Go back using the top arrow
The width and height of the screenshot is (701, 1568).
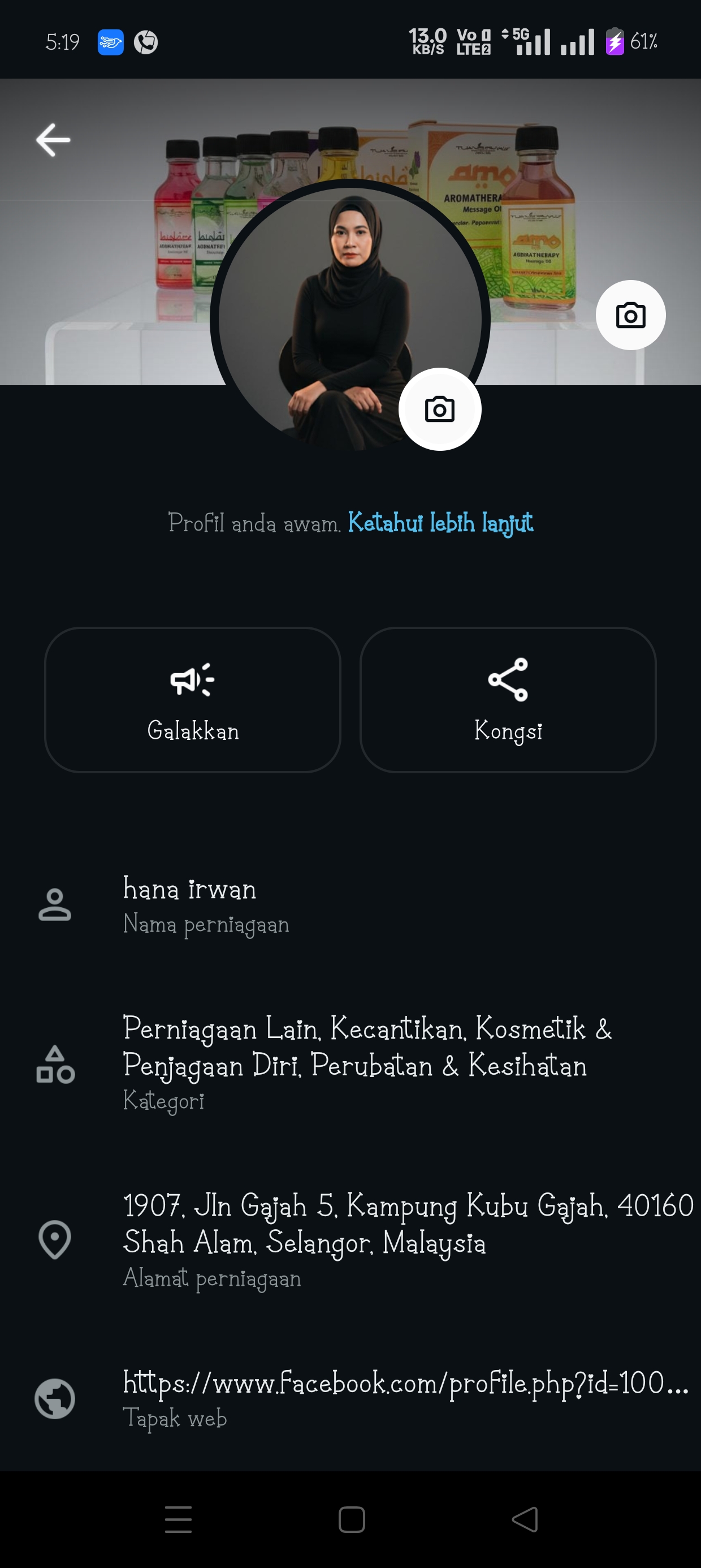[x=54, y=140]
